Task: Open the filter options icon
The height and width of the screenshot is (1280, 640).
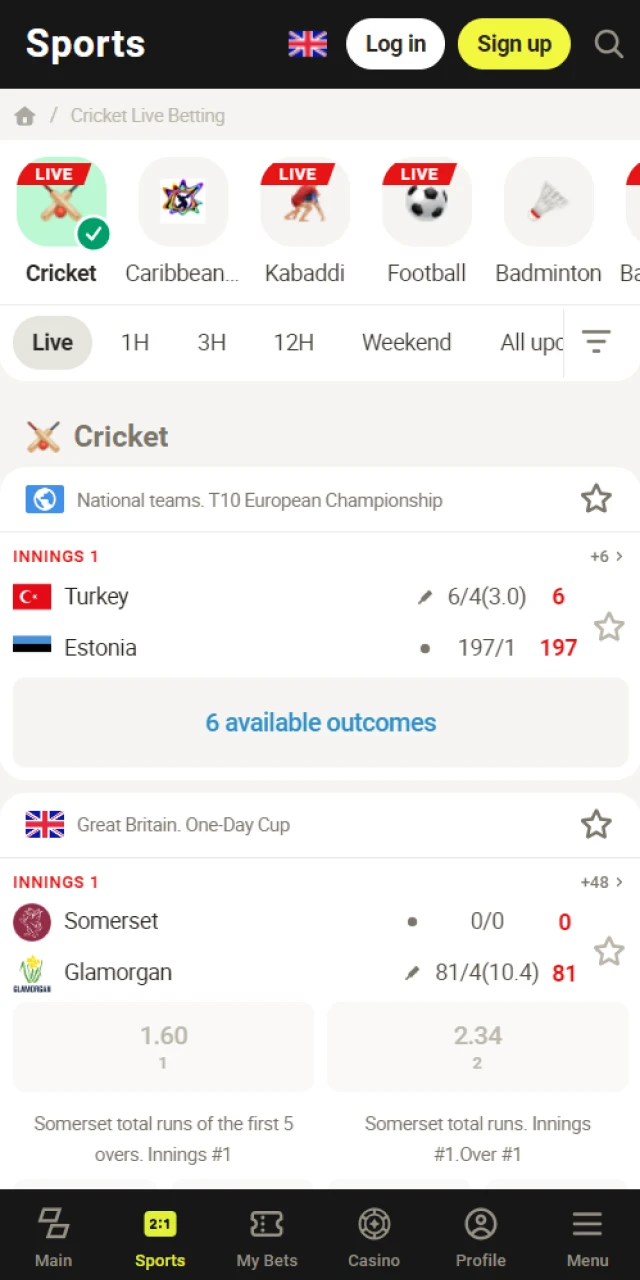Action: 596,342
